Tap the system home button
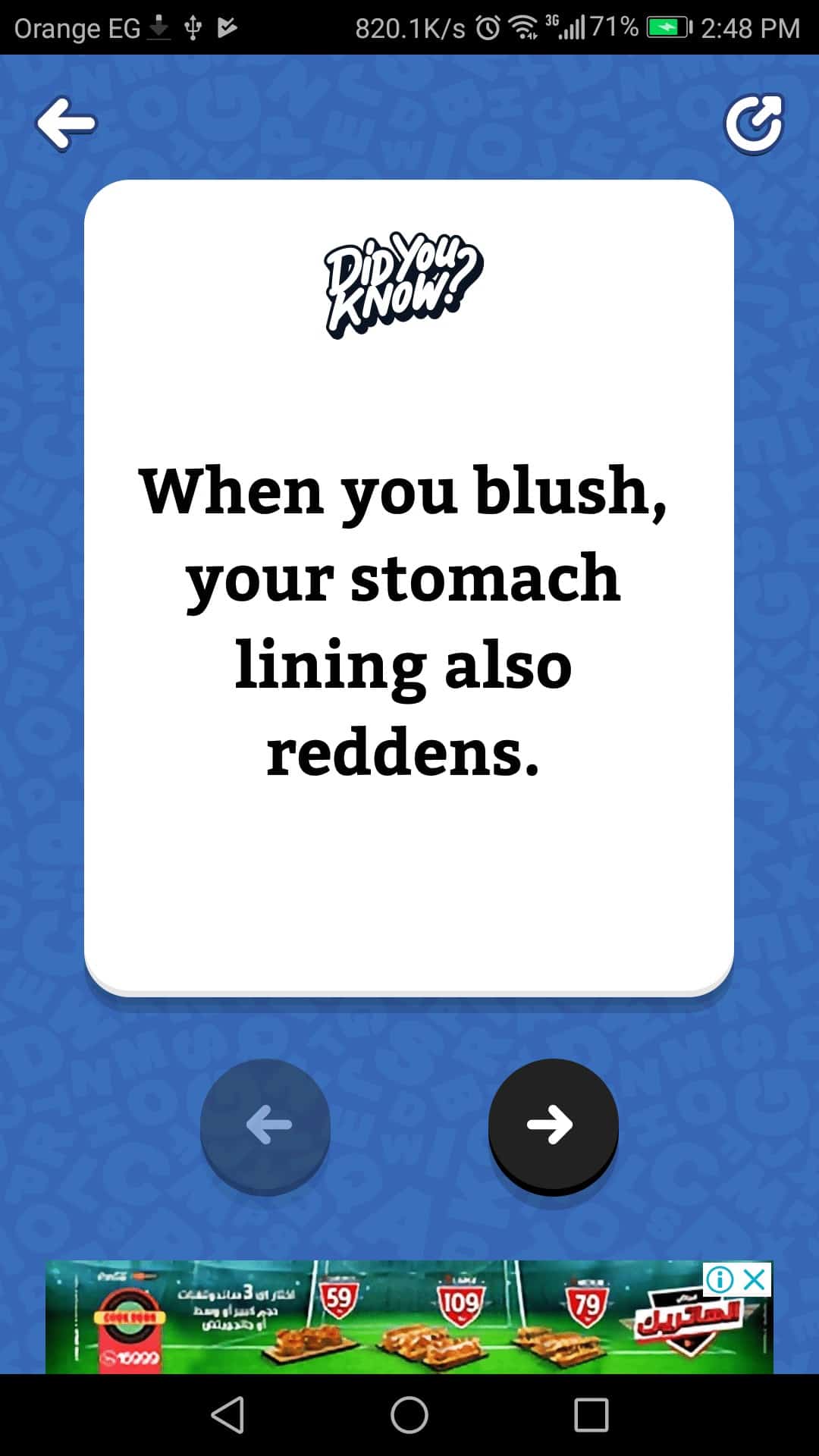The width and height of the screenshot is (819, 1456). tap(409, 1415)
